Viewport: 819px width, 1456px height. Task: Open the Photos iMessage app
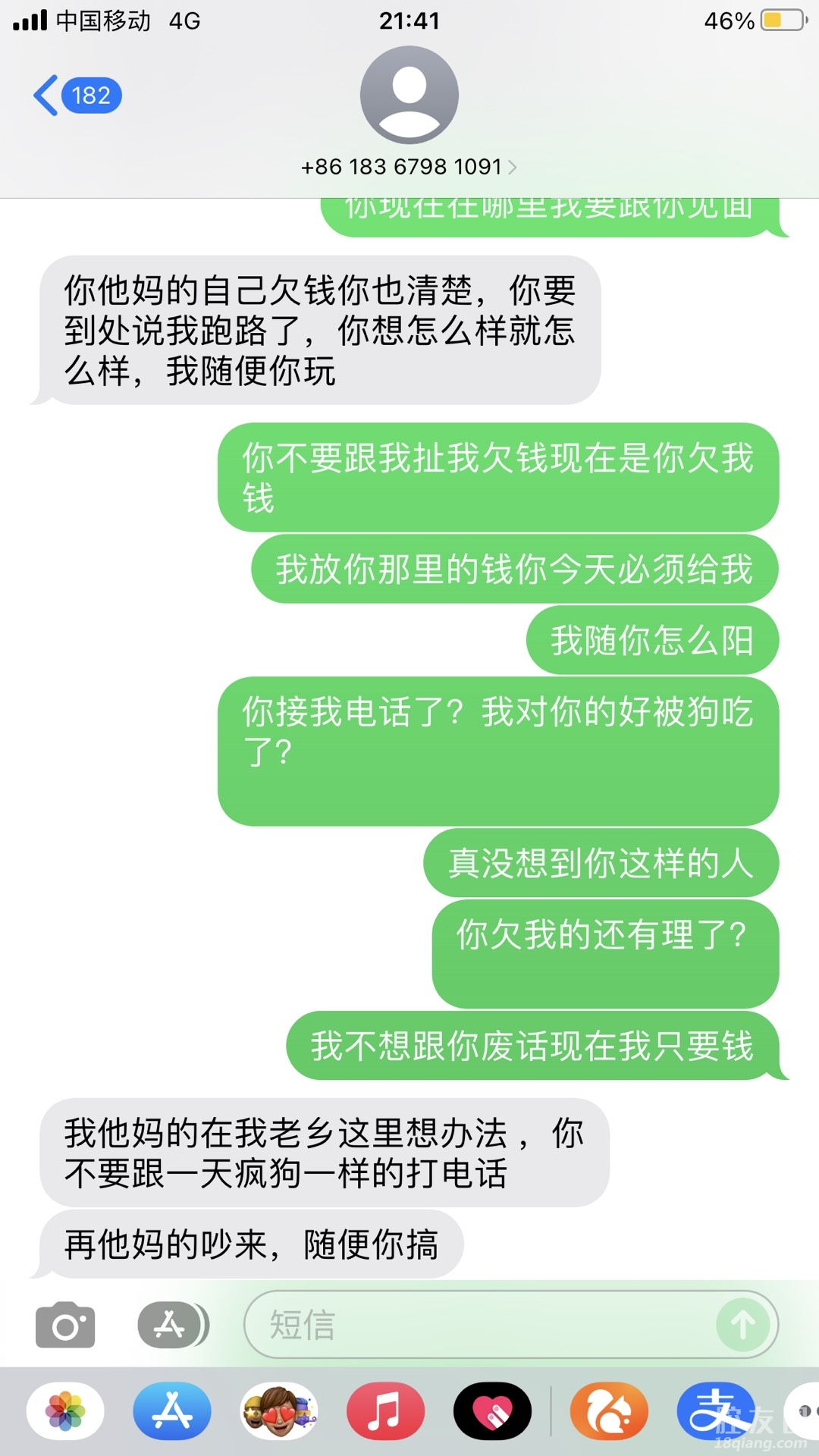tap(65, 1411)
